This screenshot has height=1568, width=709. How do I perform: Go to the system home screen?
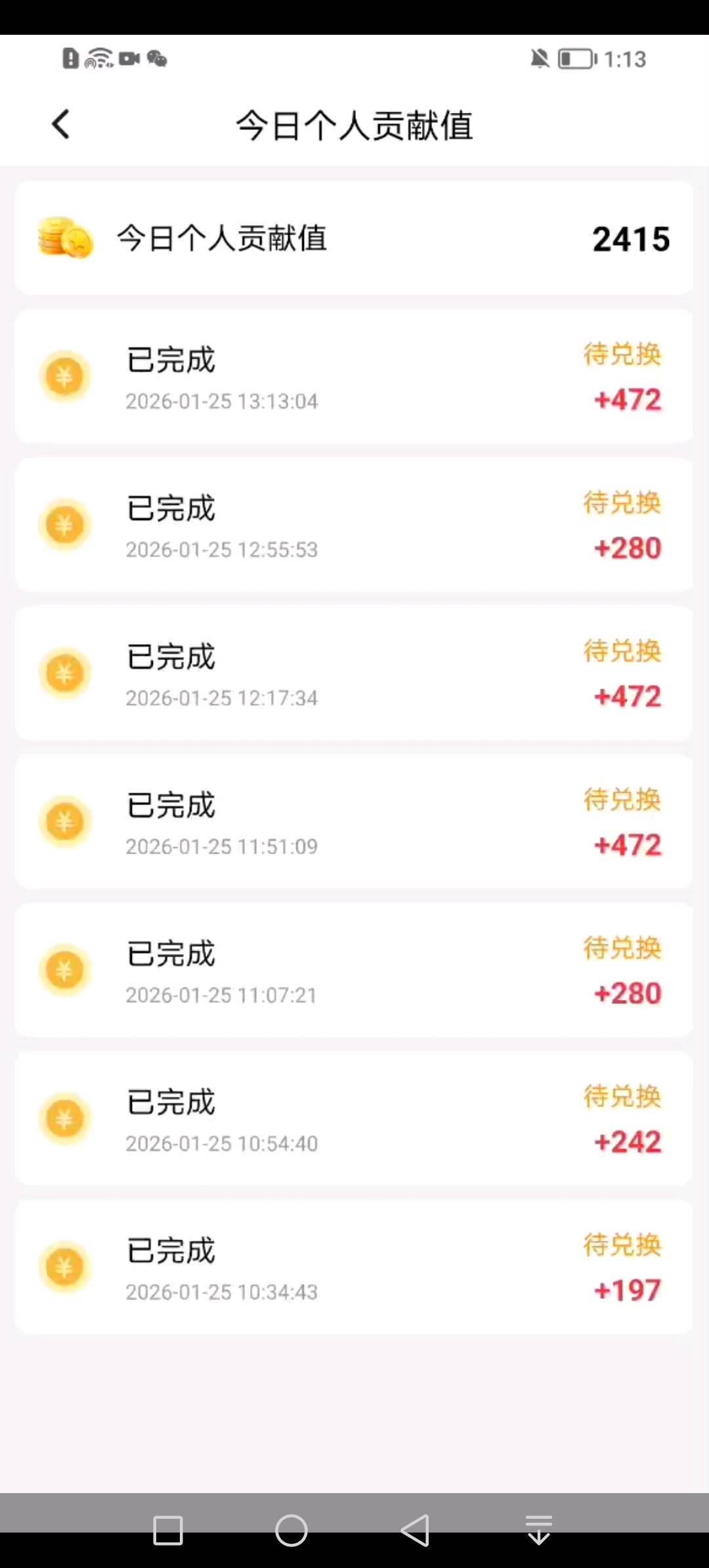click(291, 1530)
